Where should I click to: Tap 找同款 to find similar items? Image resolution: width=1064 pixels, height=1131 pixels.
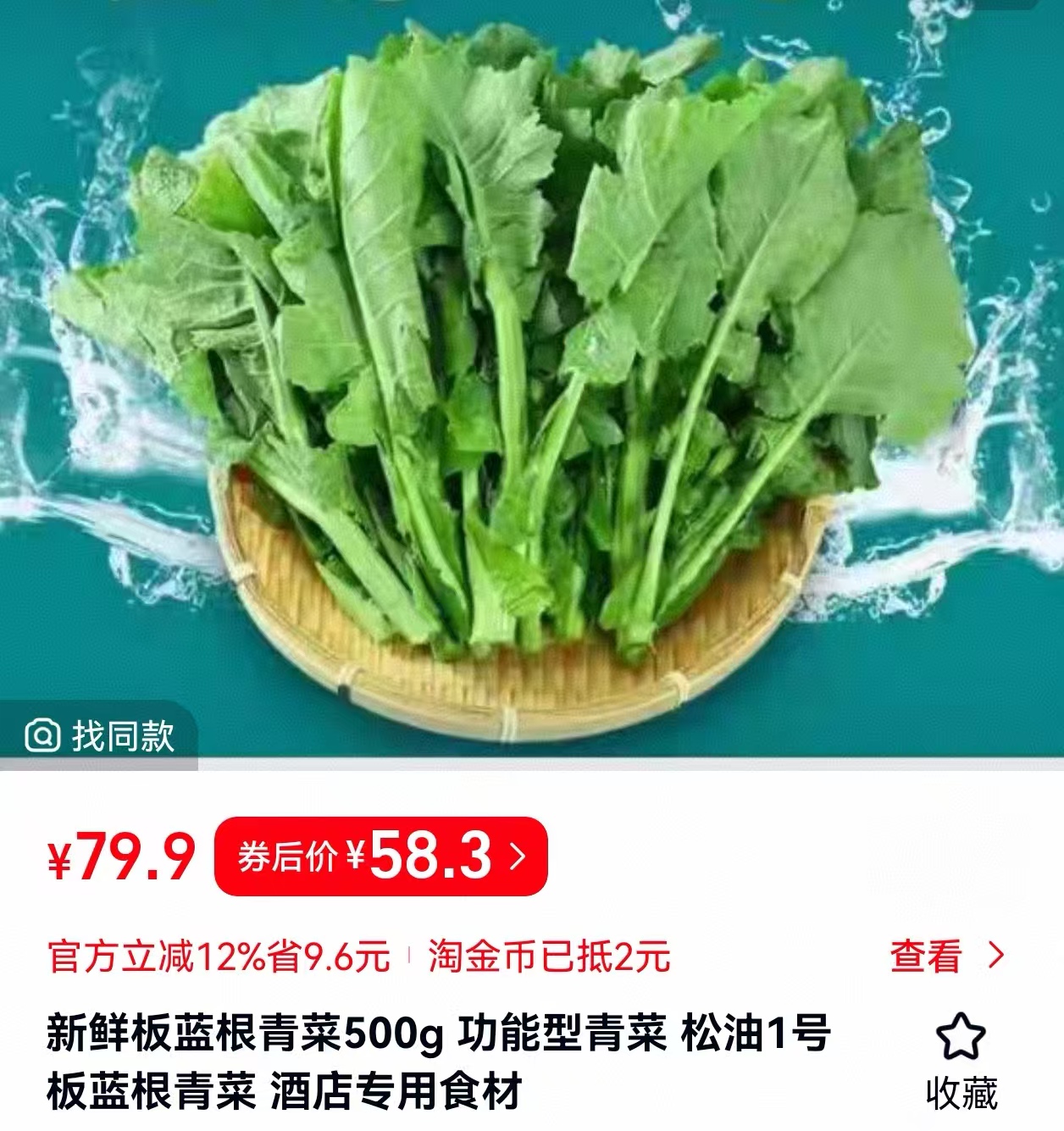[101, 735]
